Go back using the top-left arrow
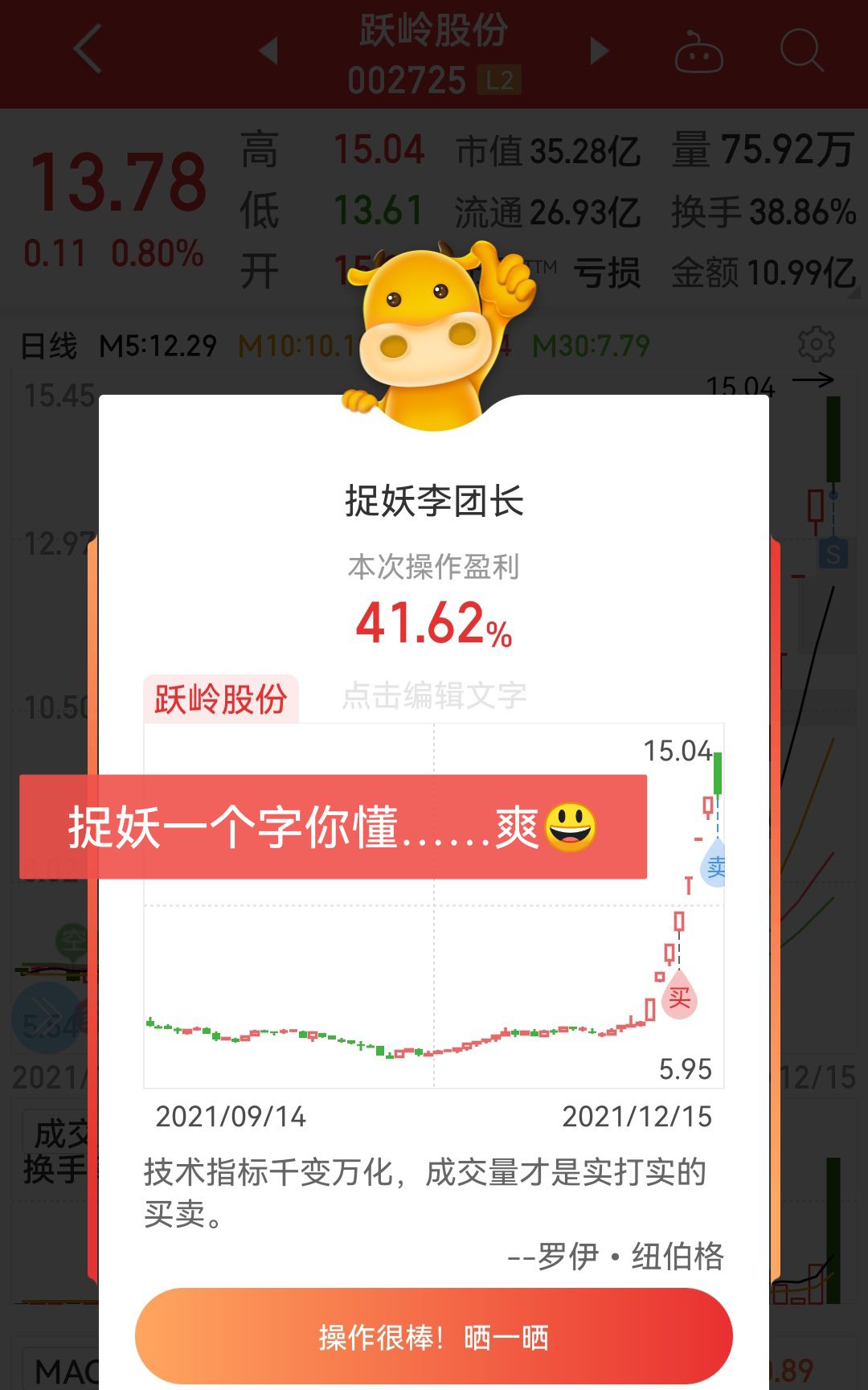Screen dimensions: 868x1390 [88, 50]
